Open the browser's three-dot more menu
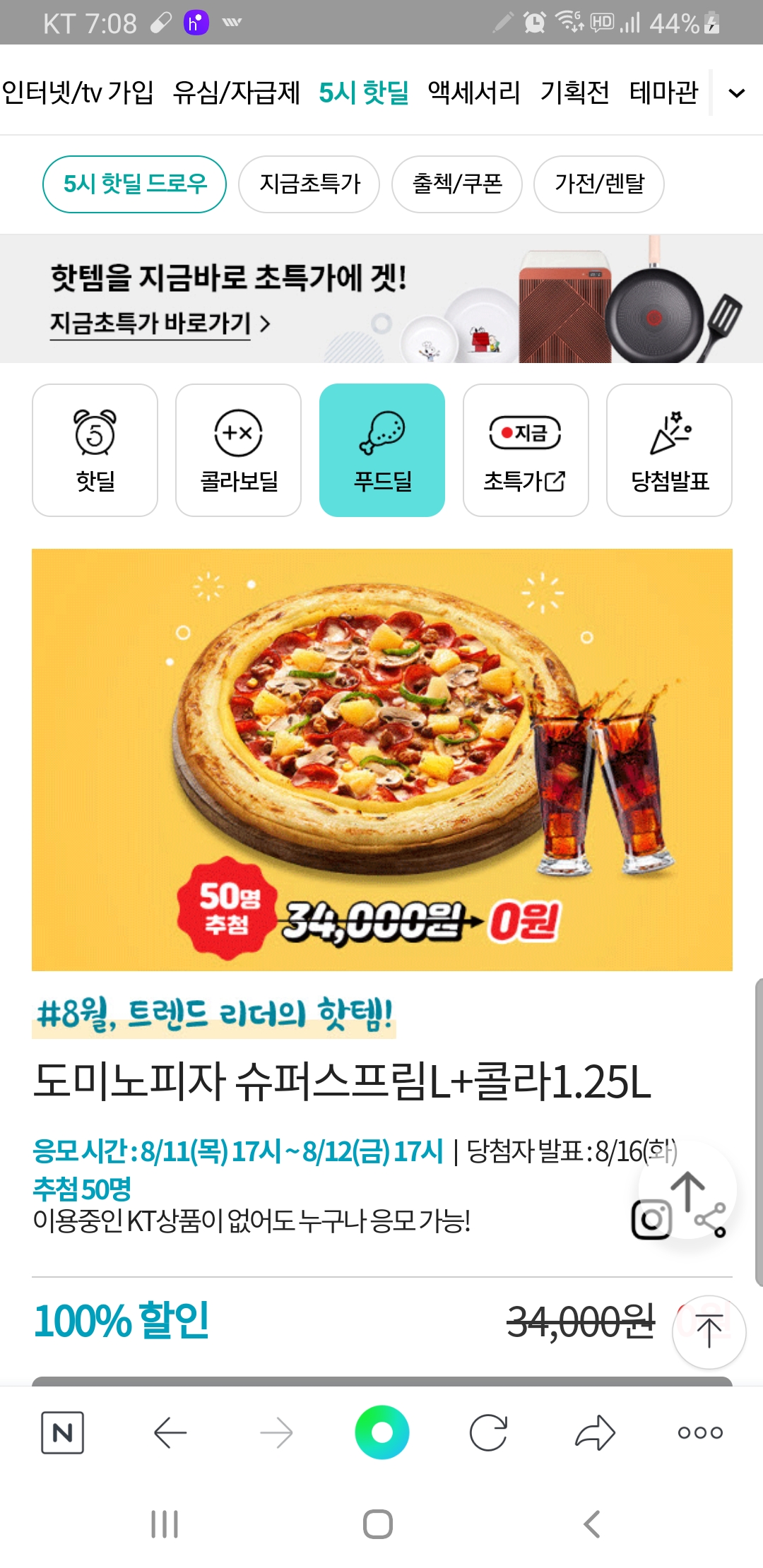Screen dimensions: 763x1568 tap(700, 1432)
